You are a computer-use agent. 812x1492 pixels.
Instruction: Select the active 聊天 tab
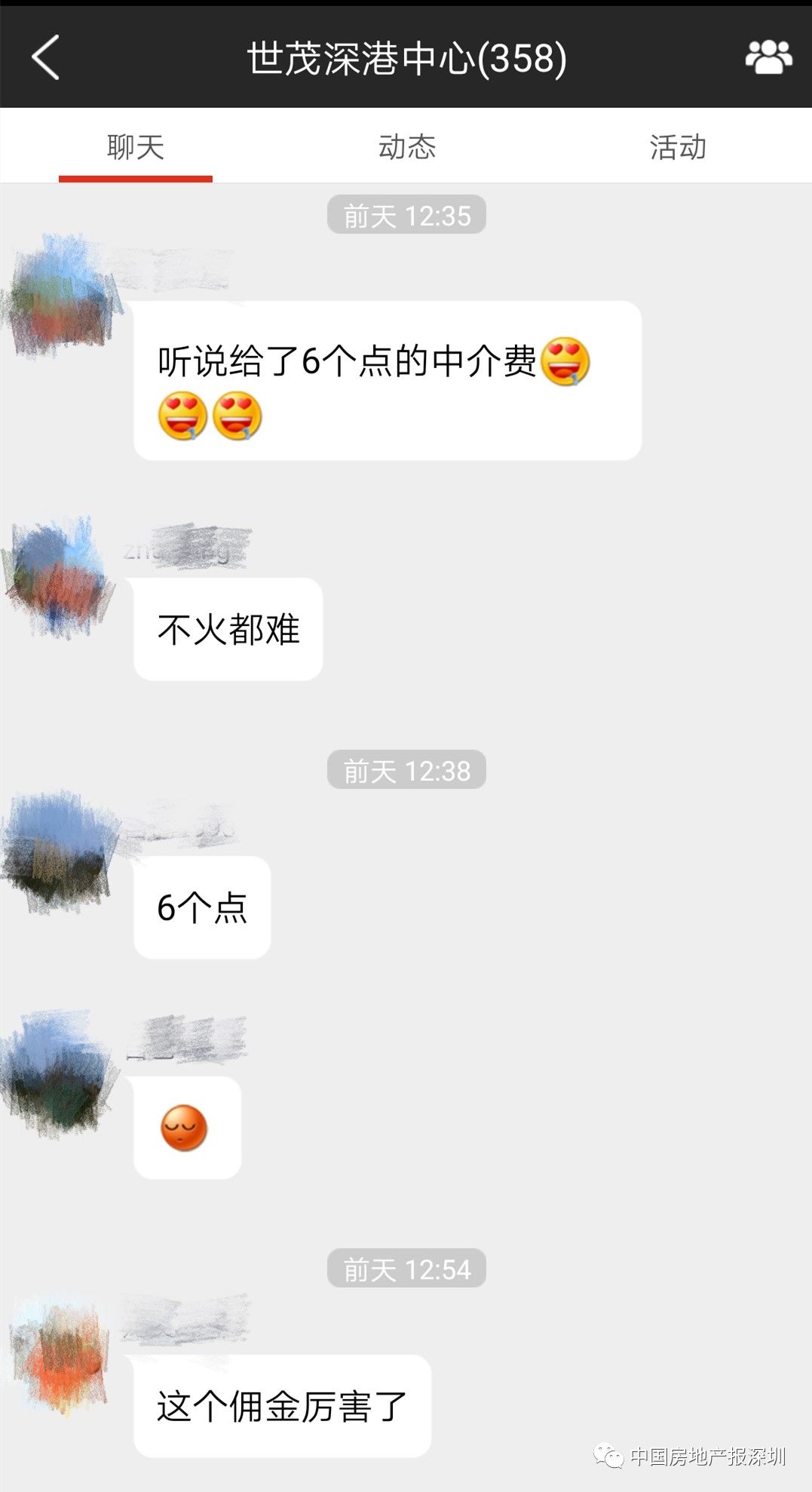pos(136,148)
